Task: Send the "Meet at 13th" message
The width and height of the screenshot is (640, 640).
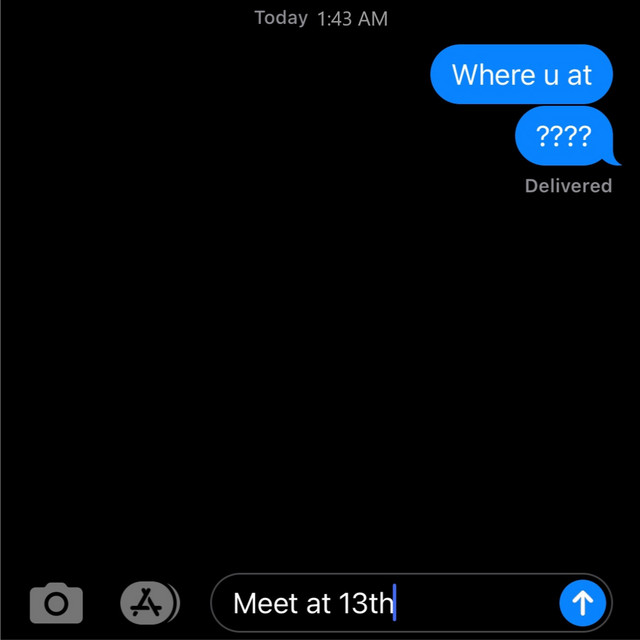Action: (x=583, y=602)
